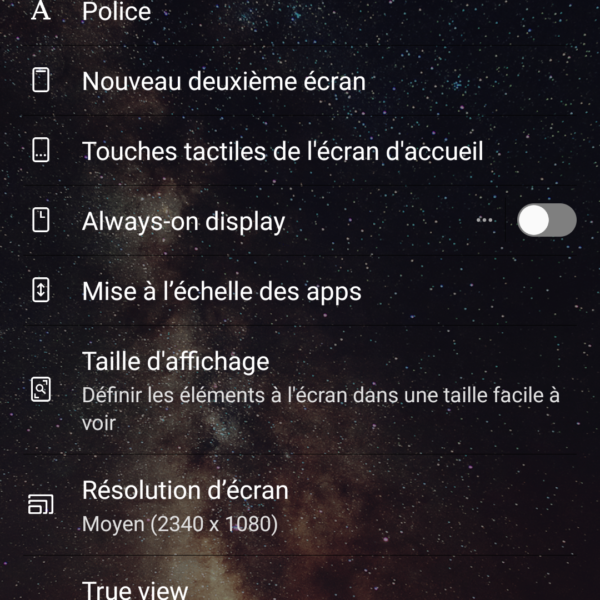
Task: Open Nouveau deuxième écran settings
Action: pos(223,81)
